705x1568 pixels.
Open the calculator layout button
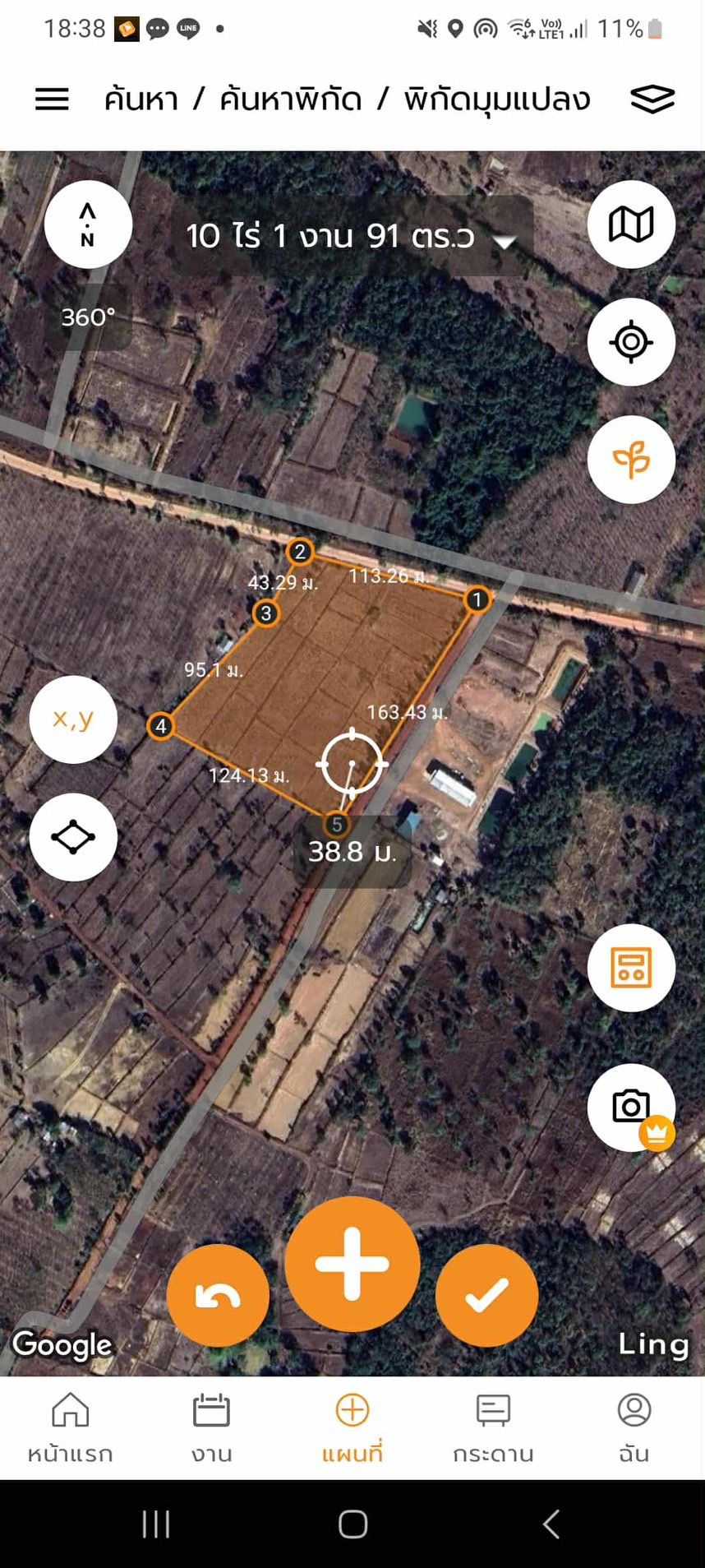tap(631, 968)
